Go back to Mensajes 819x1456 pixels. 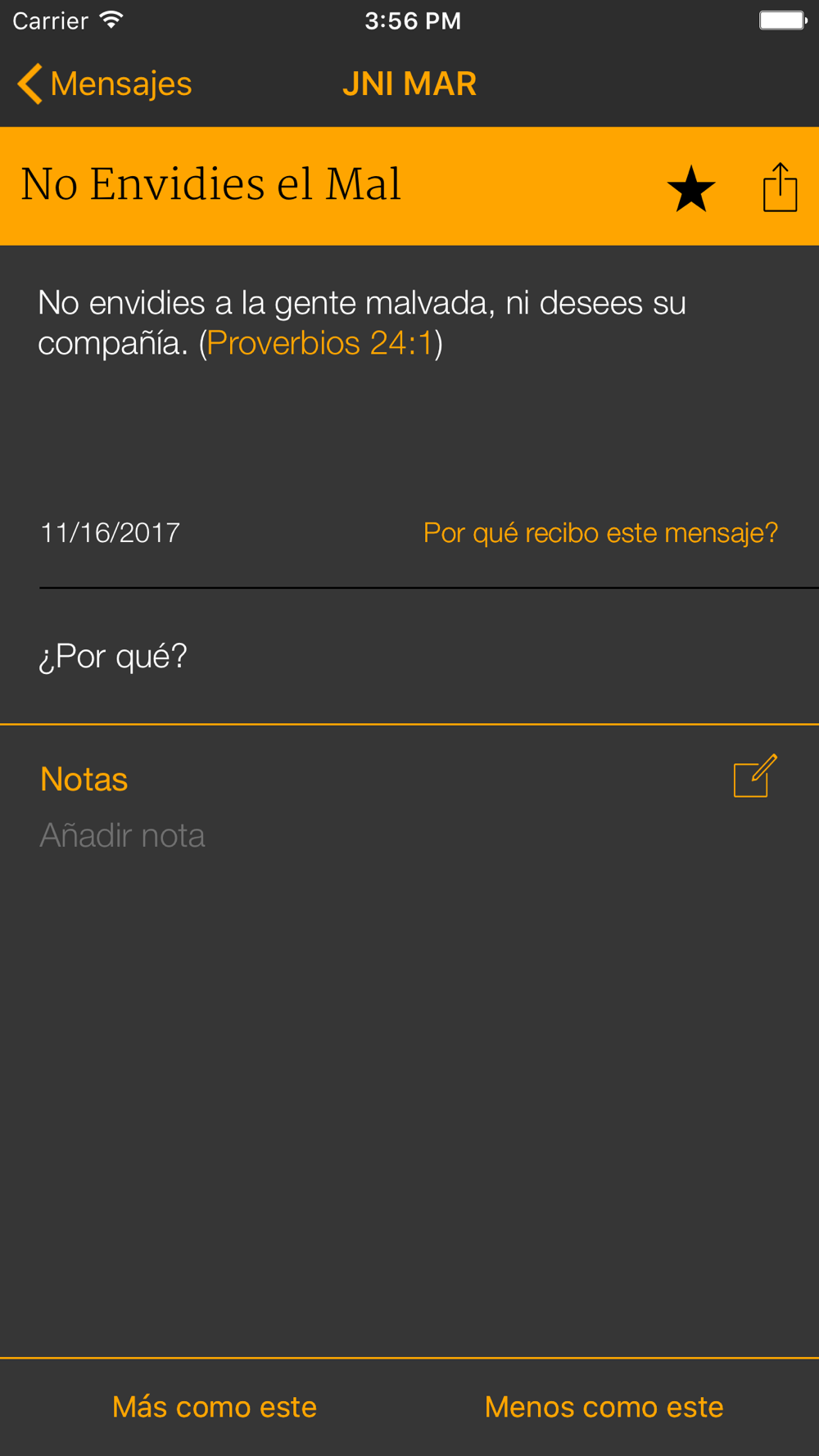point(105,84)
